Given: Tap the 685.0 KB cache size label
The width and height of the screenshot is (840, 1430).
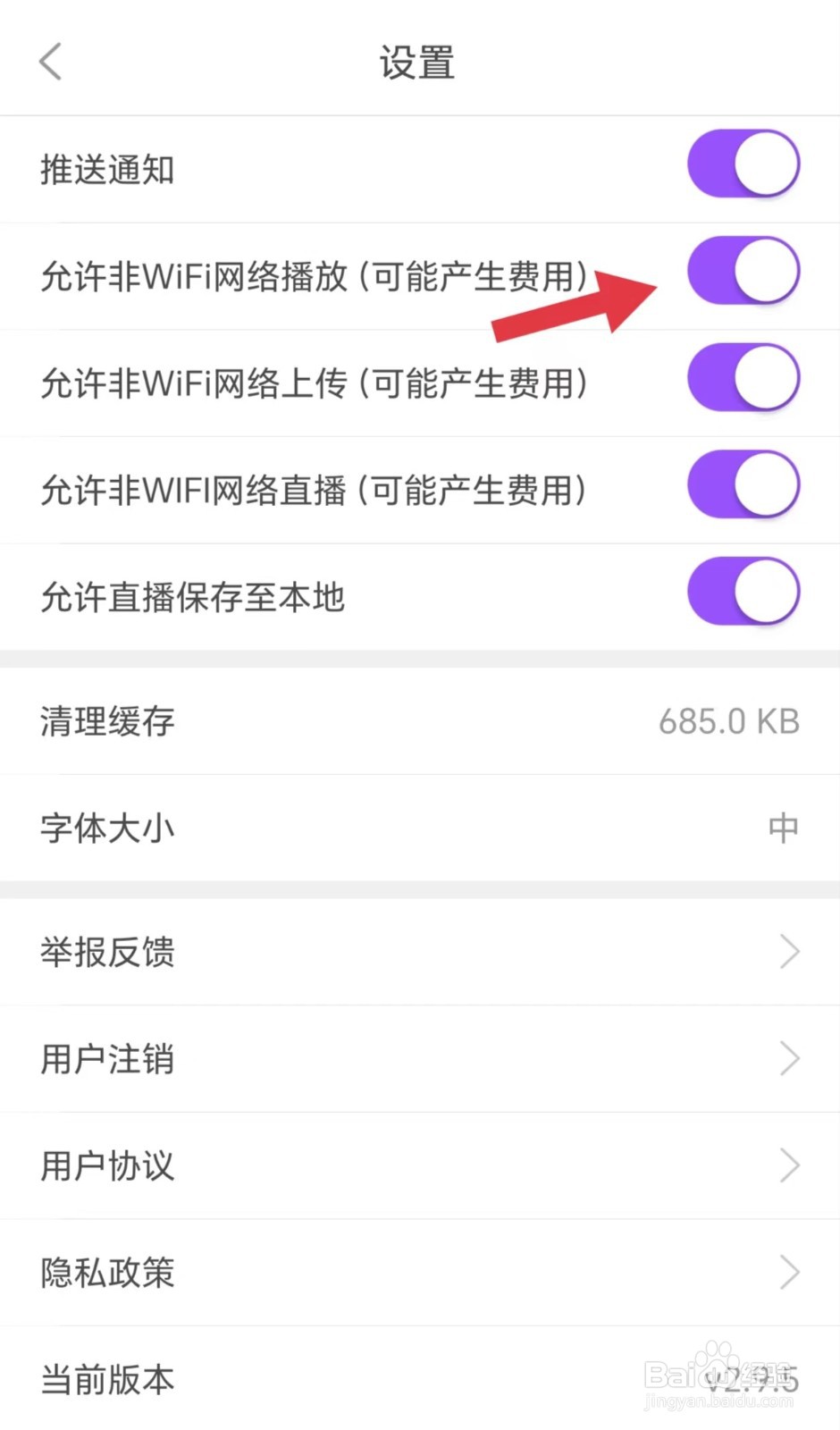Looking at the screenshot, I should [727, 721].
